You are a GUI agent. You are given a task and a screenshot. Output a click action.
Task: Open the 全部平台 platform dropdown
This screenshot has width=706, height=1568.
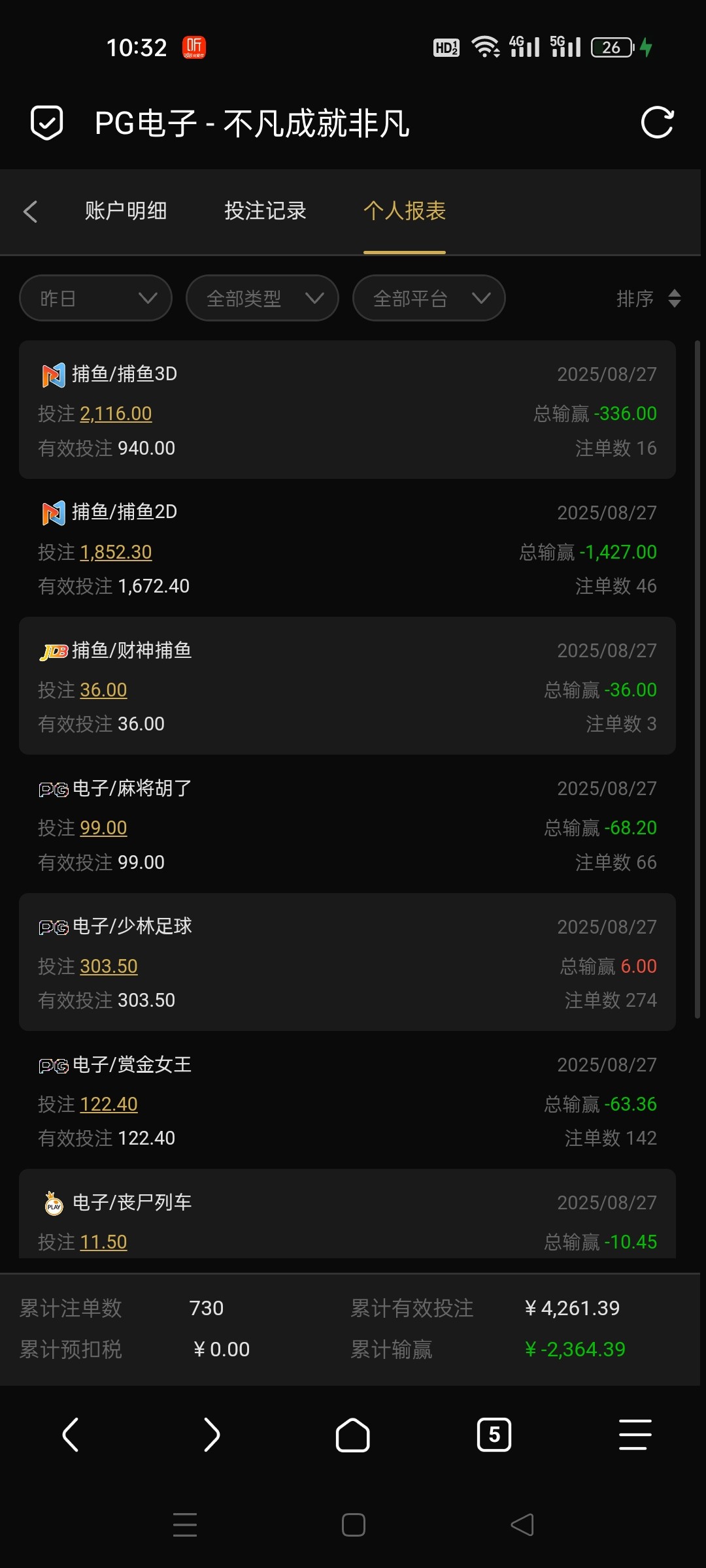click(429, 298)
